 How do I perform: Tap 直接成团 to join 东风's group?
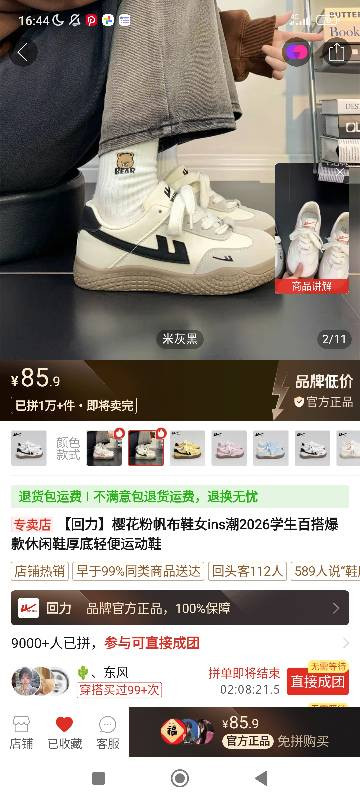tap(318, 682)
